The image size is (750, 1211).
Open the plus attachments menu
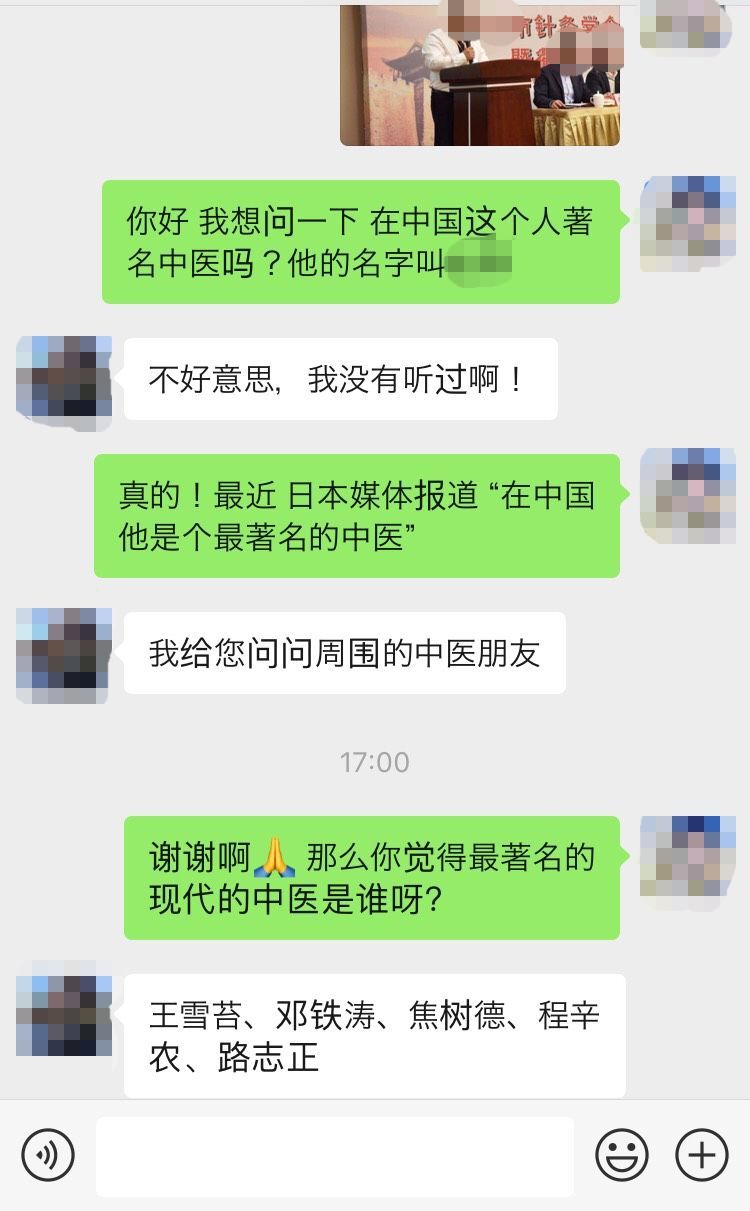702,1156
